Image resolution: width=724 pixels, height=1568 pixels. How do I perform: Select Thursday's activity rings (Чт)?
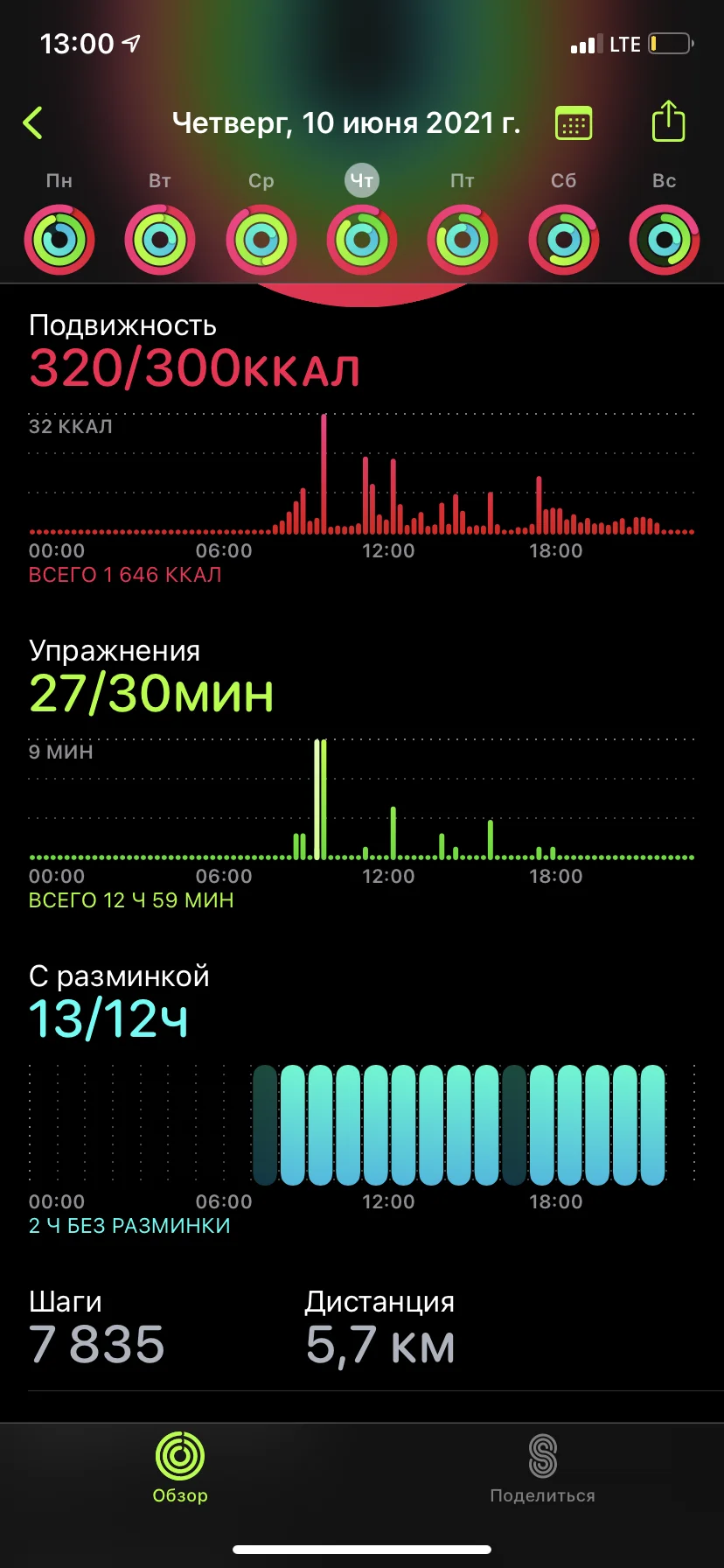[362, 239]
